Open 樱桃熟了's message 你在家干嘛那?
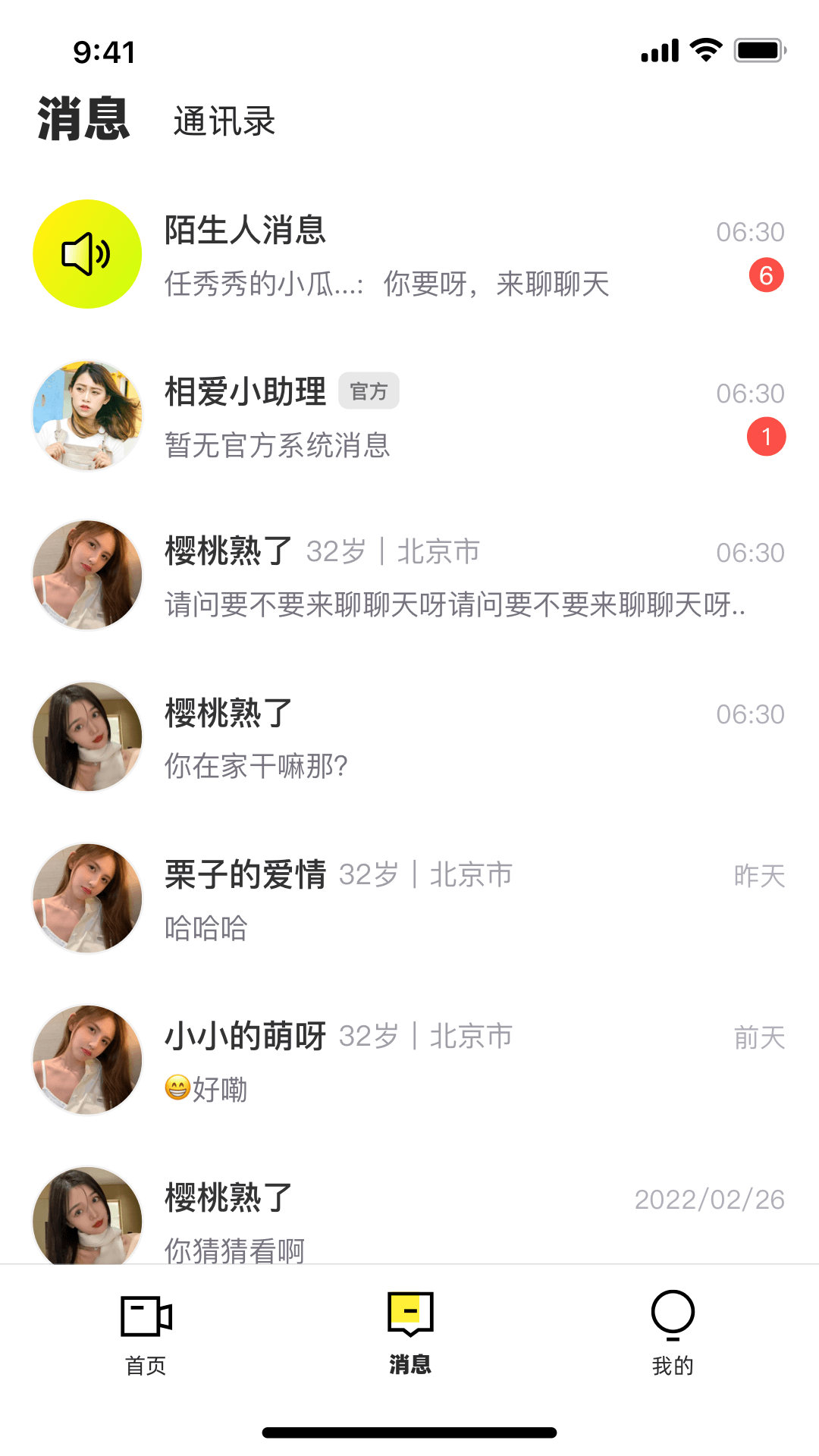 [x=379, y=736]
